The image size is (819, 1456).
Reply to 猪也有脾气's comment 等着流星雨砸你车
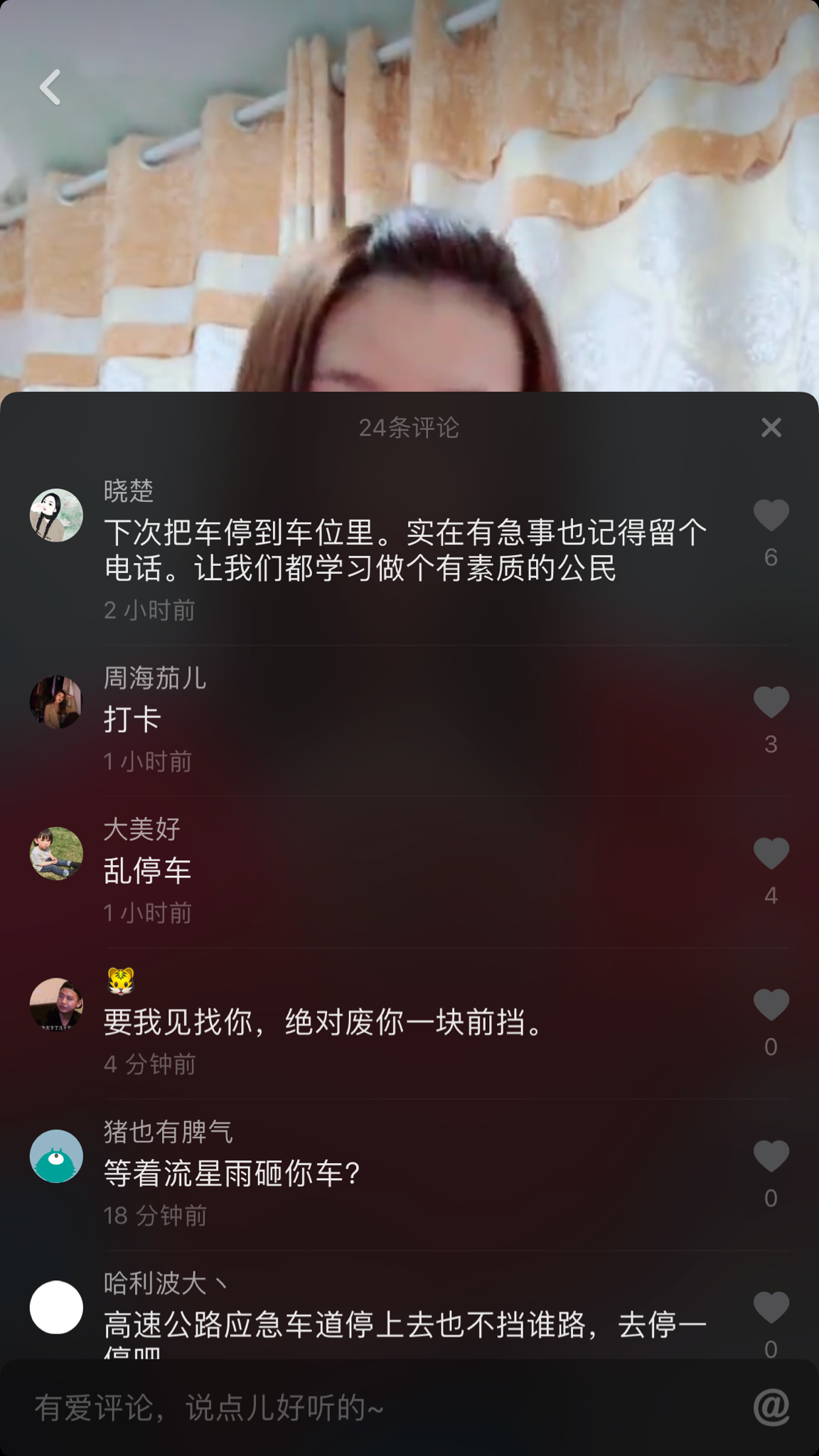click(232, 1173)
